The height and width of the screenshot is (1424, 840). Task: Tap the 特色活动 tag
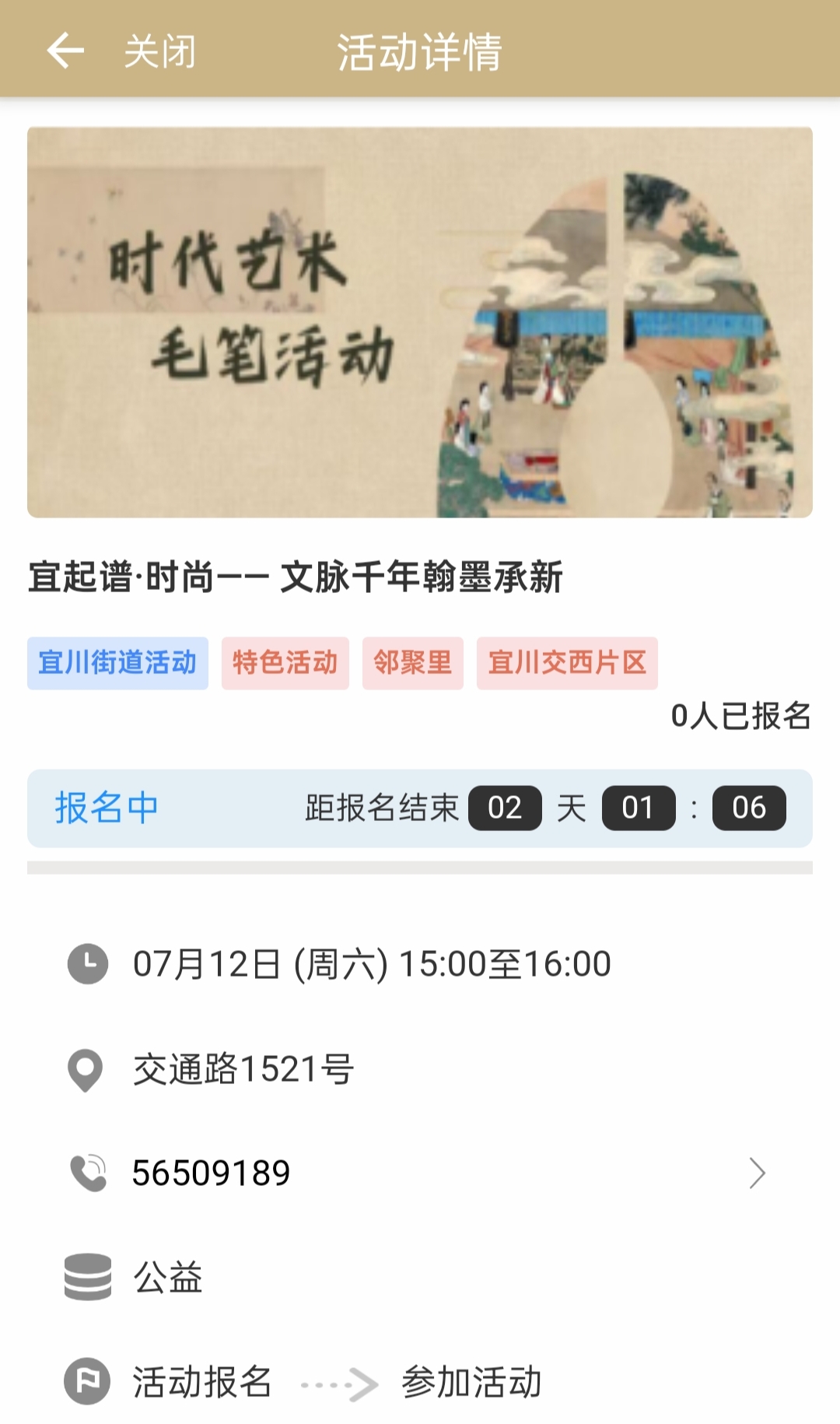(x=285, y=663)
